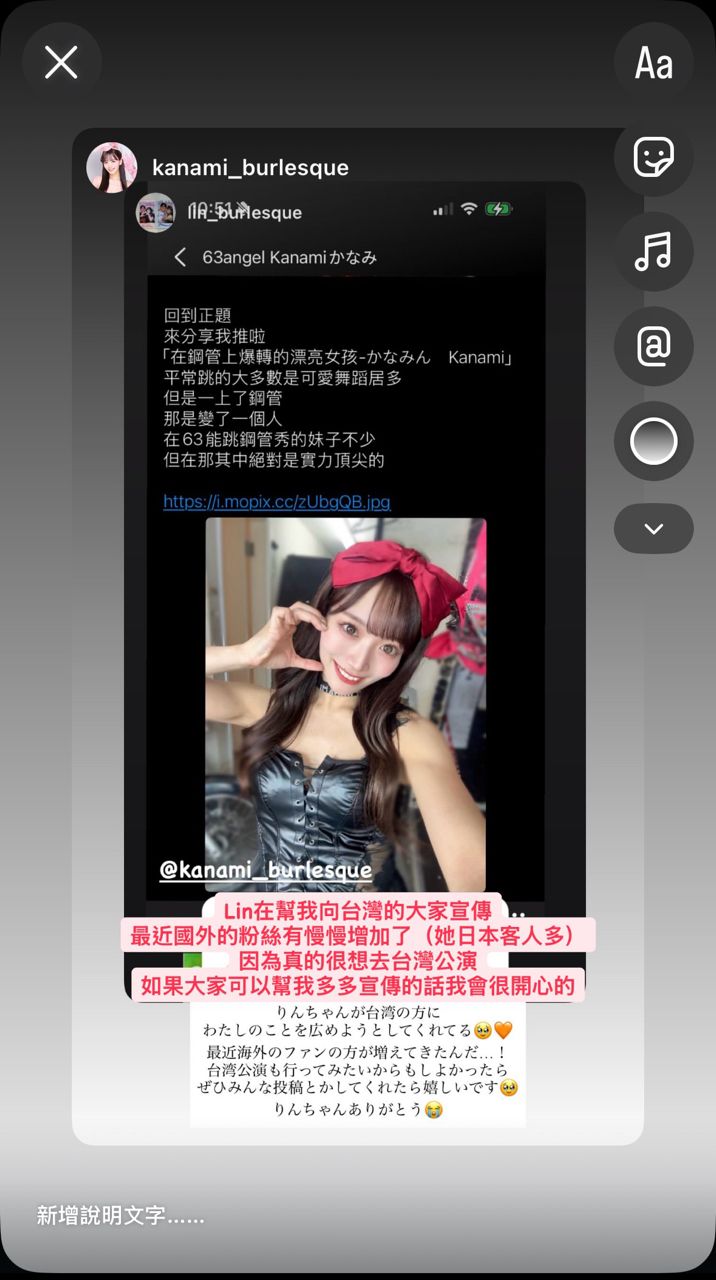The image size is (716, 1280).
Task: Expand more editing tools chevron
Action: pyautogui.click(x=654, y=528)
